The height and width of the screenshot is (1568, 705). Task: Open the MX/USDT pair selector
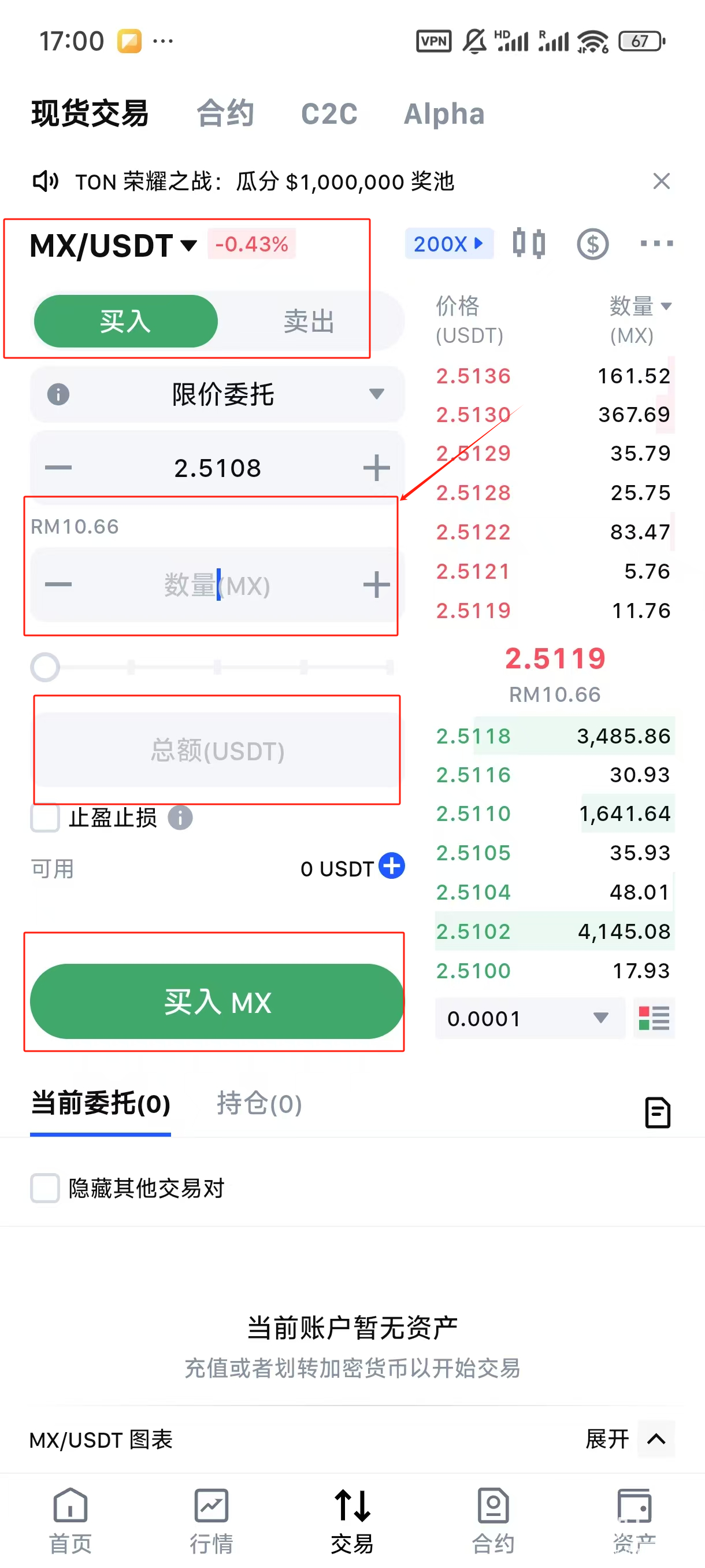tap(113, 245)
